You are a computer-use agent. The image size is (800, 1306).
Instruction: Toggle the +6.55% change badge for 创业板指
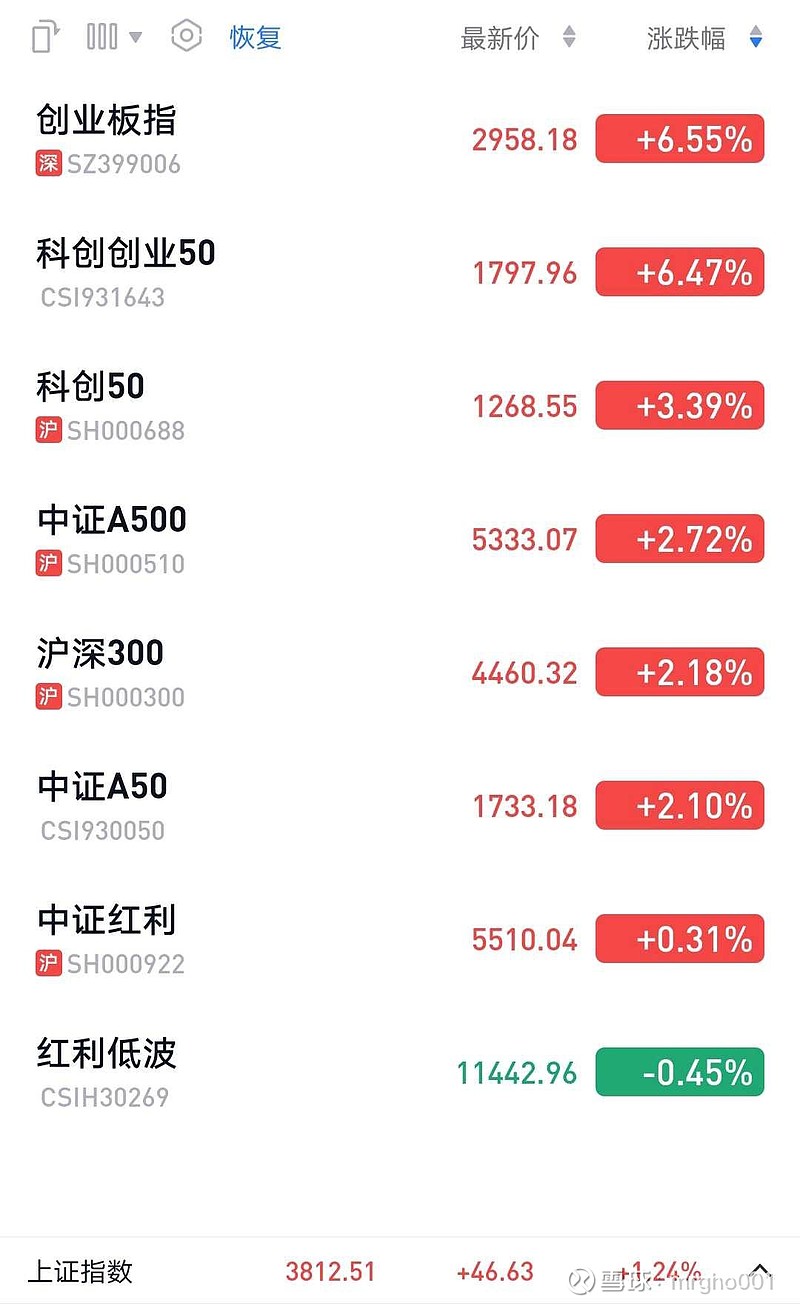point(680,139)
